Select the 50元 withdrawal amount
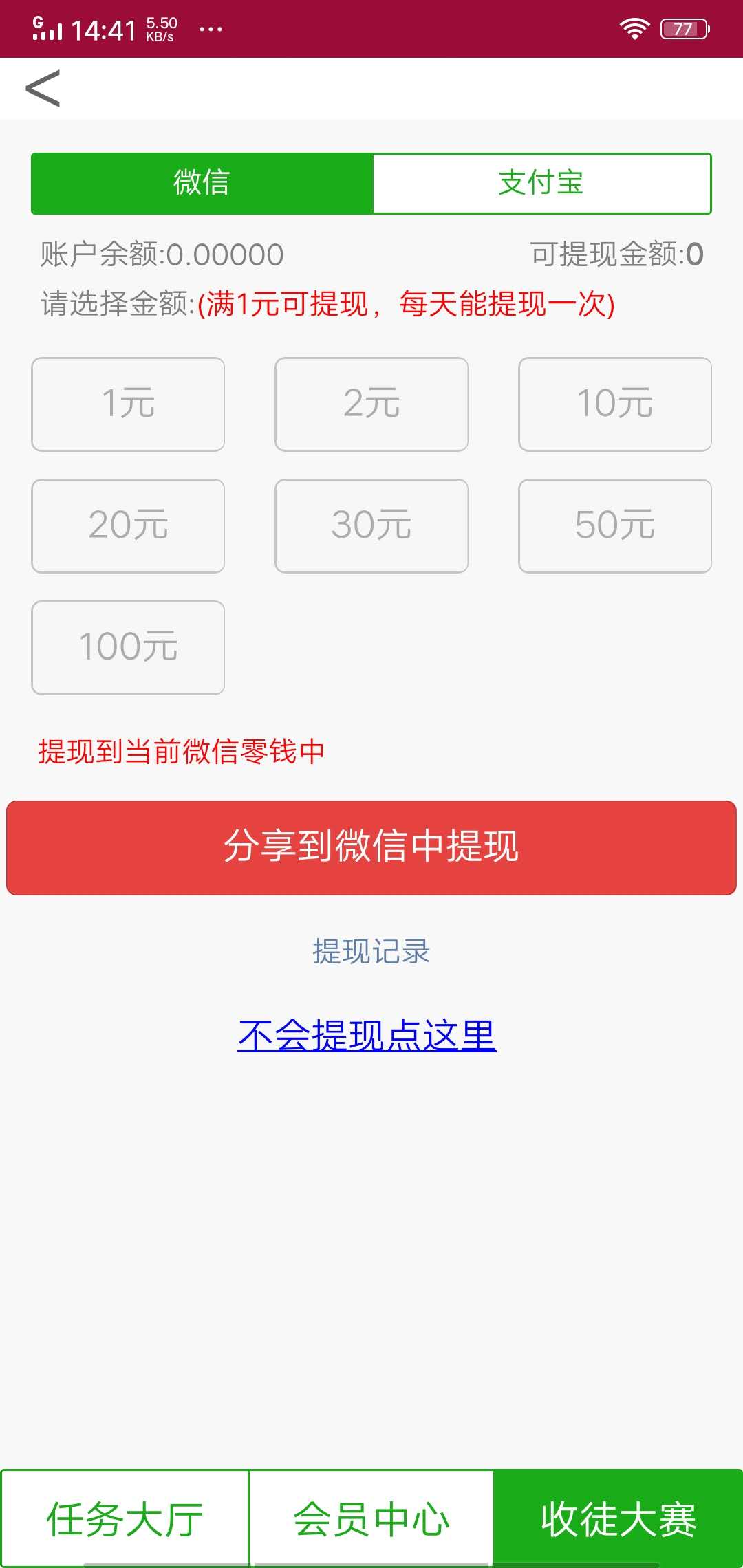The image size is (743, 1568). pos(614,525)
